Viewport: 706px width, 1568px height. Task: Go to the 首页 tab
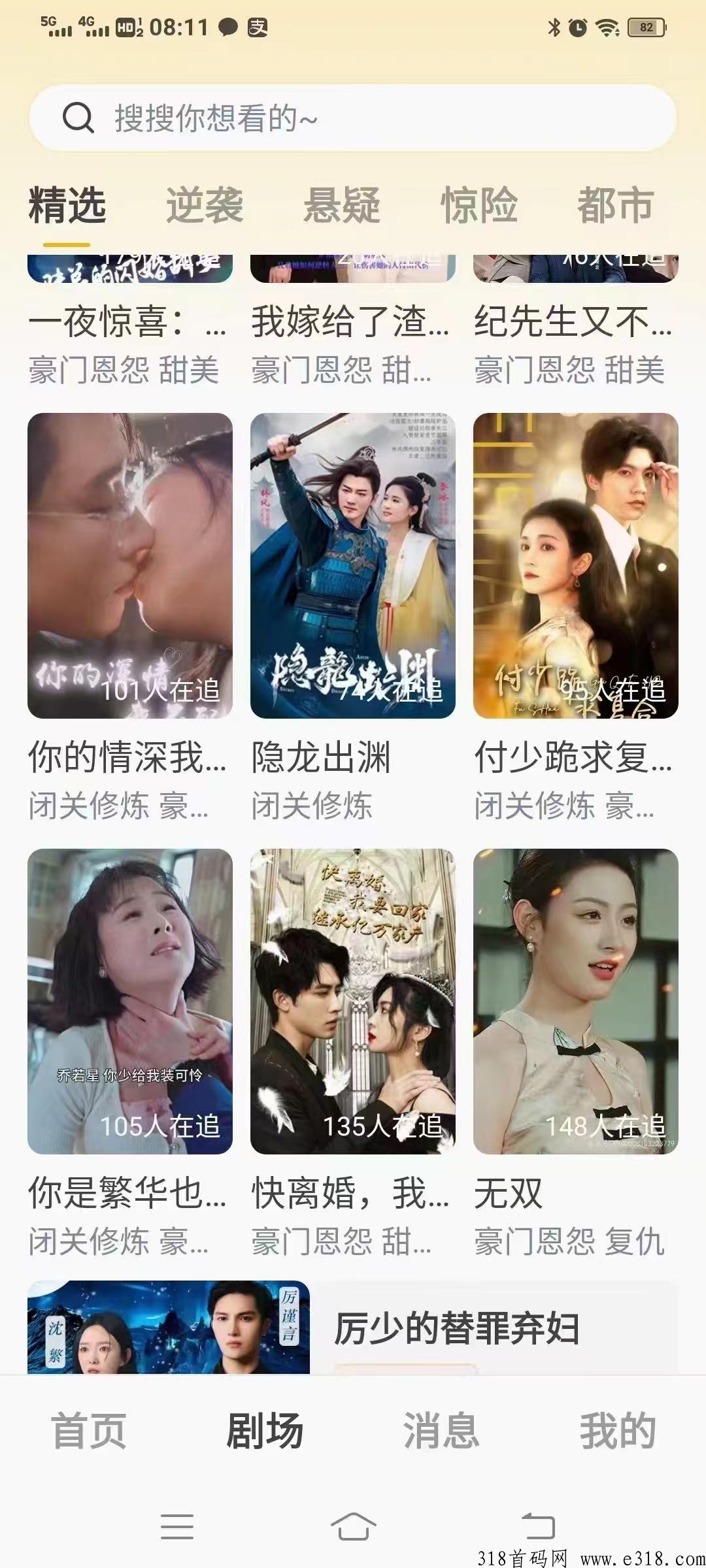click(89, 1431)
